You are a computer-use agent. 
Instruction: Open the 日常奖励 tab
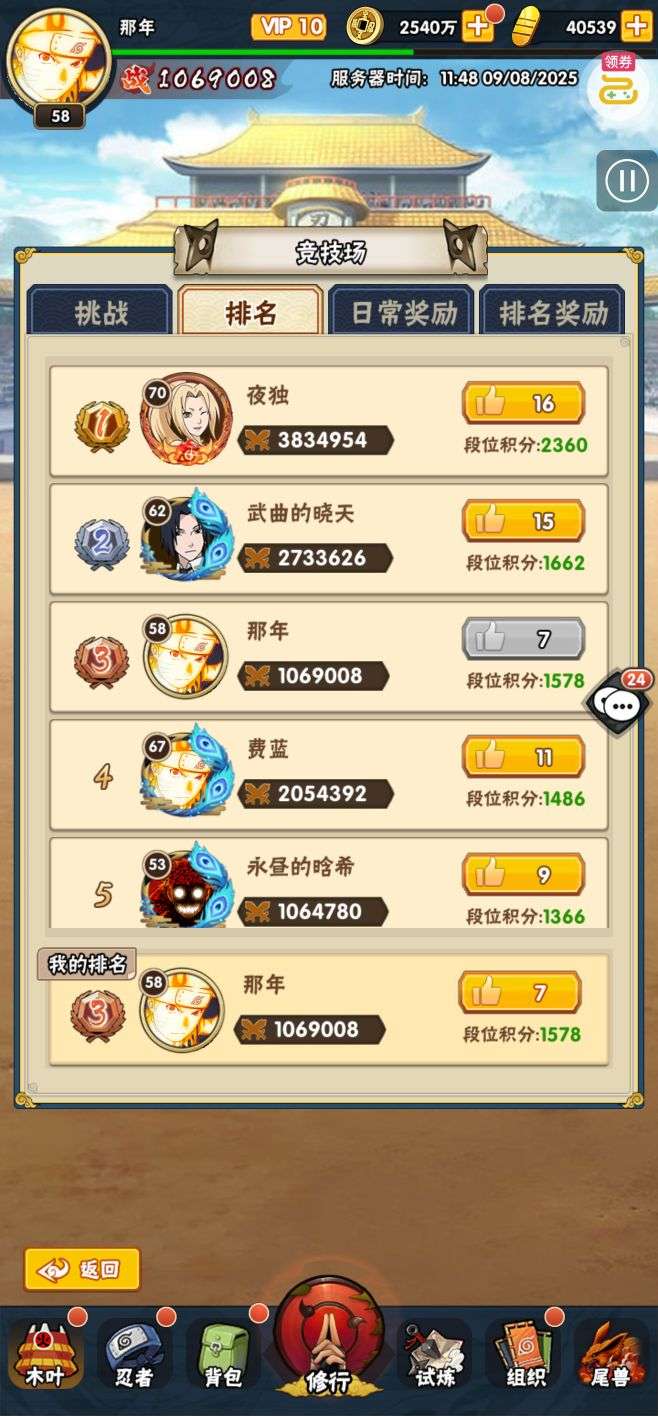403,311
